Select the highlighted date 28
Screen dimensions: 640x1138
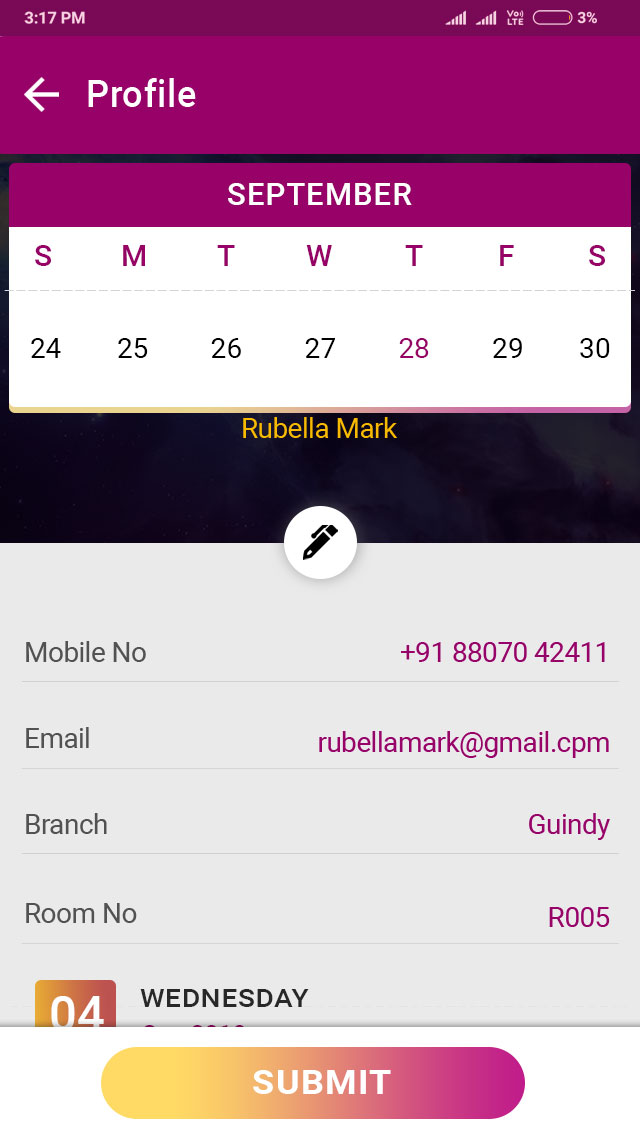413,348
